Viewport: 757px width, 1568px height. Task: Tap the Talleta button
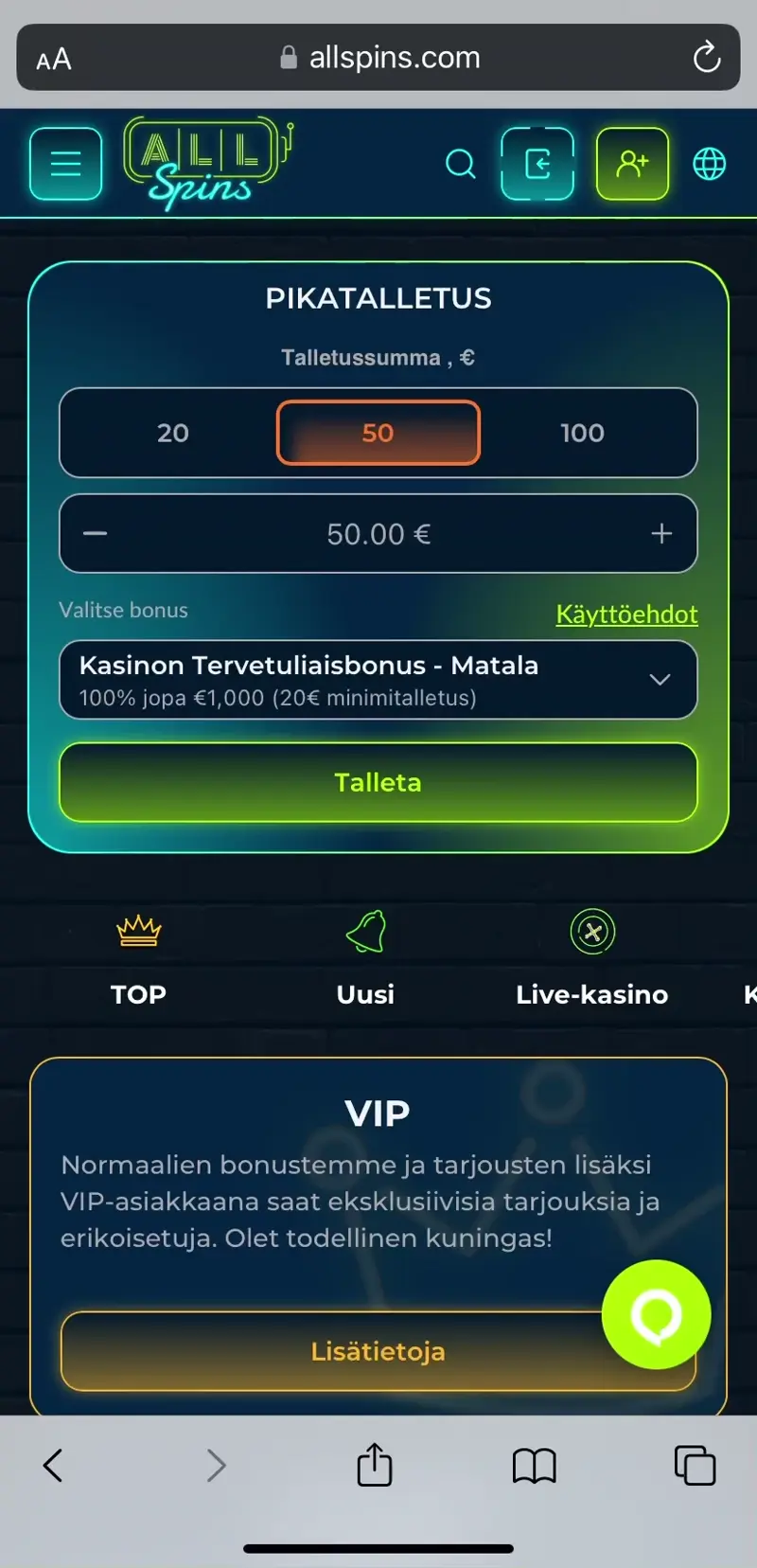[x=378, y=782]
